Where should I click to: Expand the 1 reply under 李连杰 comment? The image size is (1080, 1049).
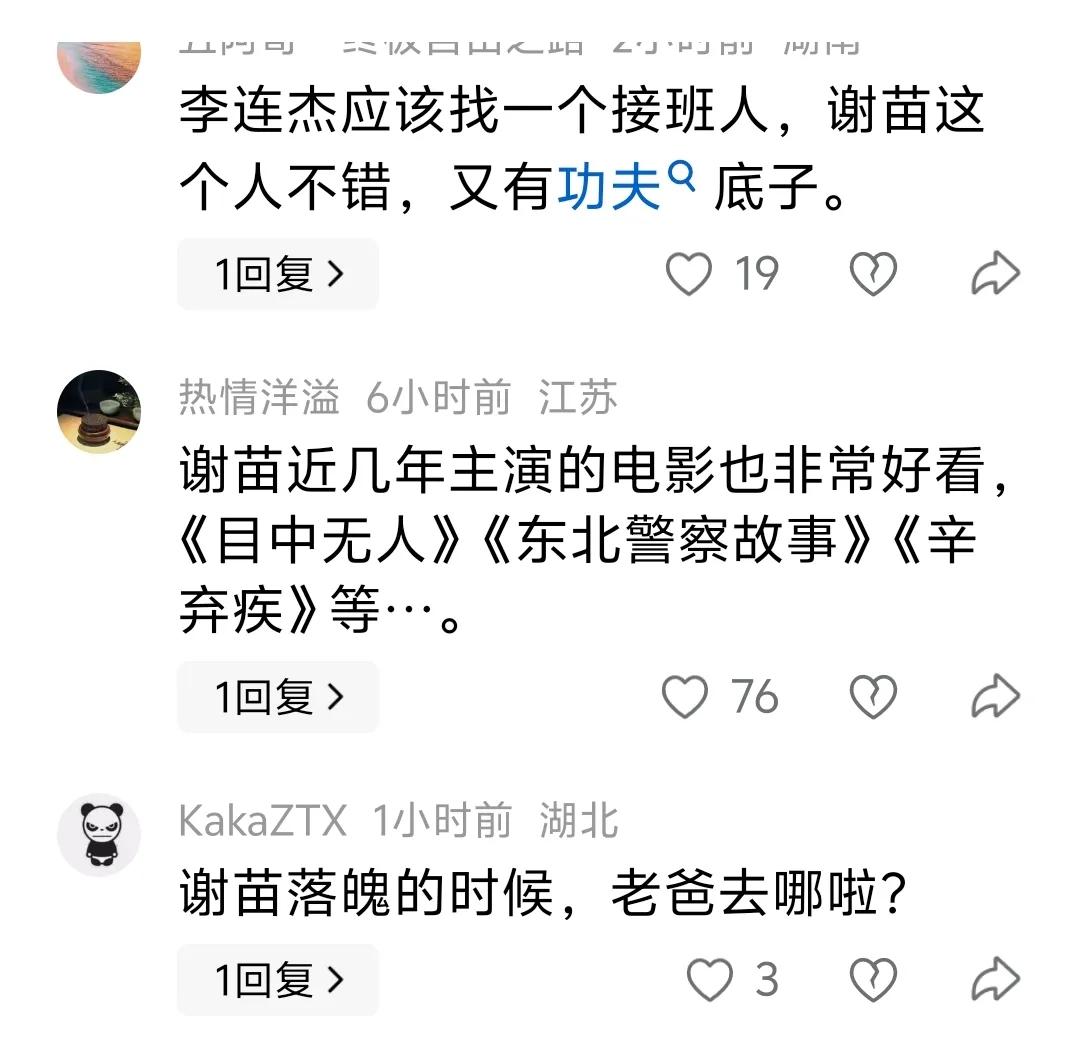coord(278,274)
